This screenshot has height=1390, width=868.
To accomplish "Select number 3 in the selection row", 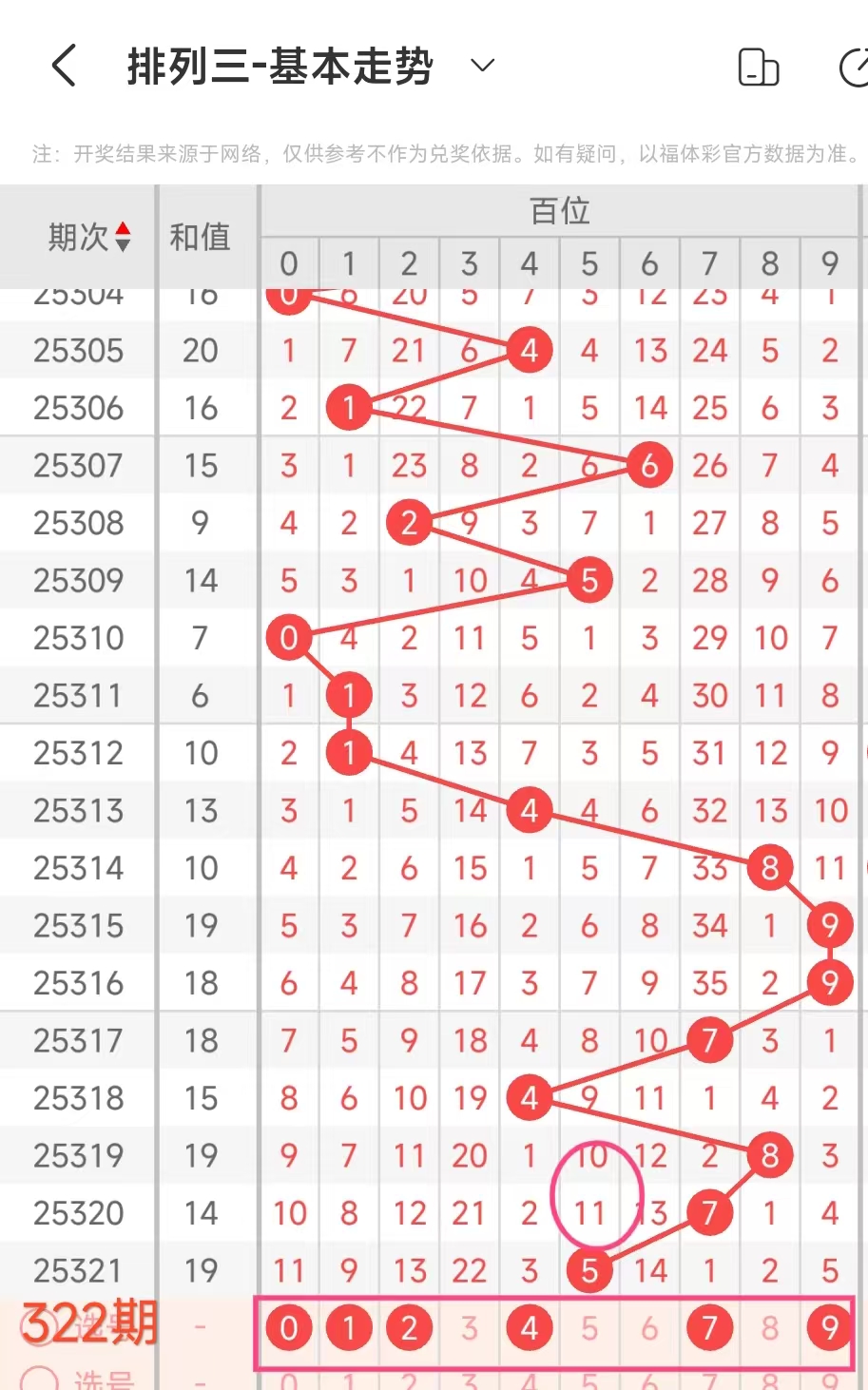I will click(470, 1328).
